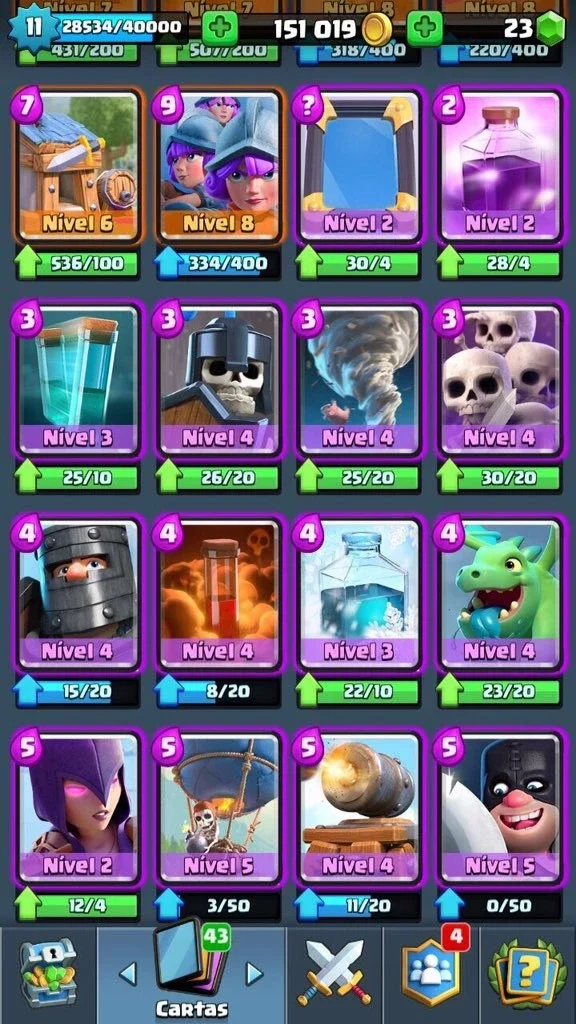Open the clan tab with 4 notifications
Viewport: 576px width, 1024px height.
point(430,973)
